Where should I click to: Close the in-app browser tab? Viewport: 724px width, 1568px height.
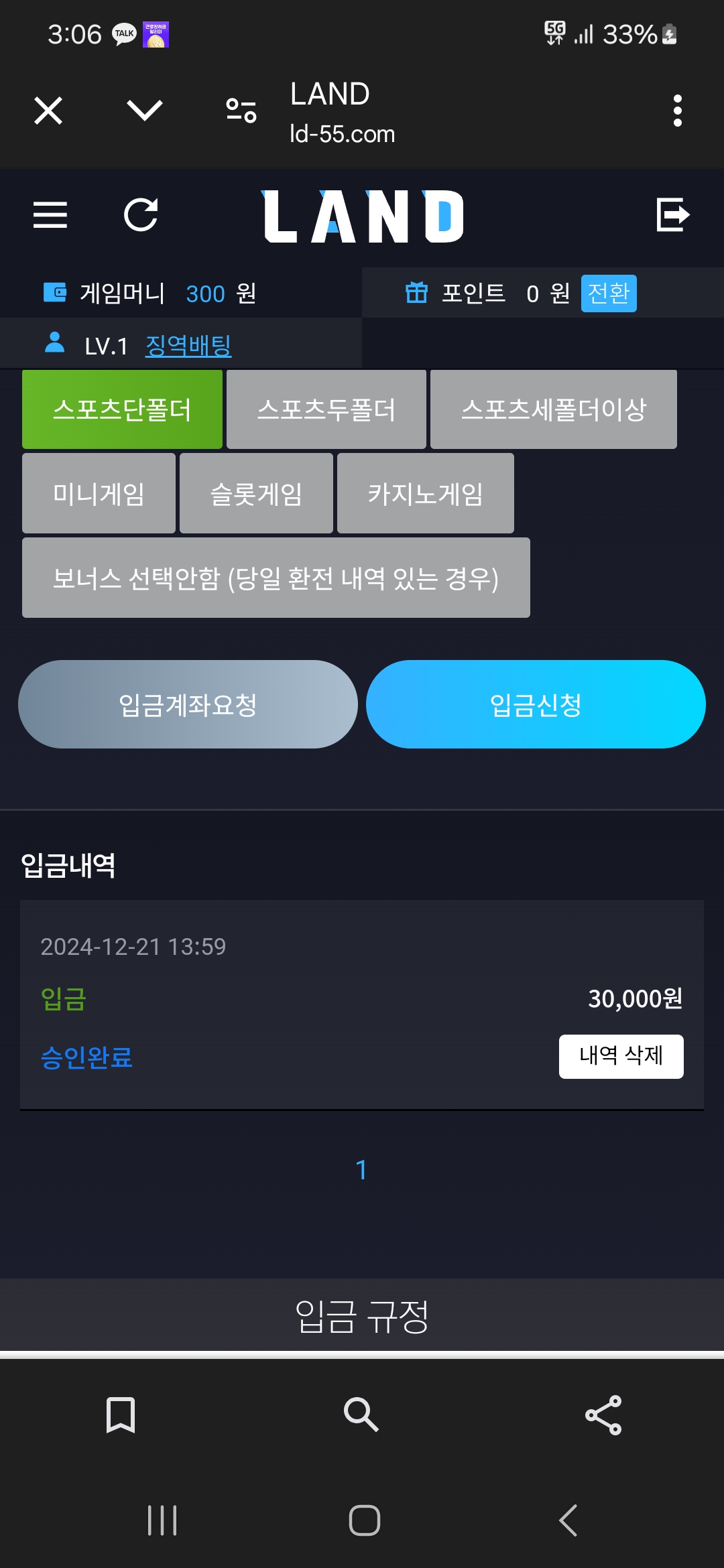coord(48,111)
